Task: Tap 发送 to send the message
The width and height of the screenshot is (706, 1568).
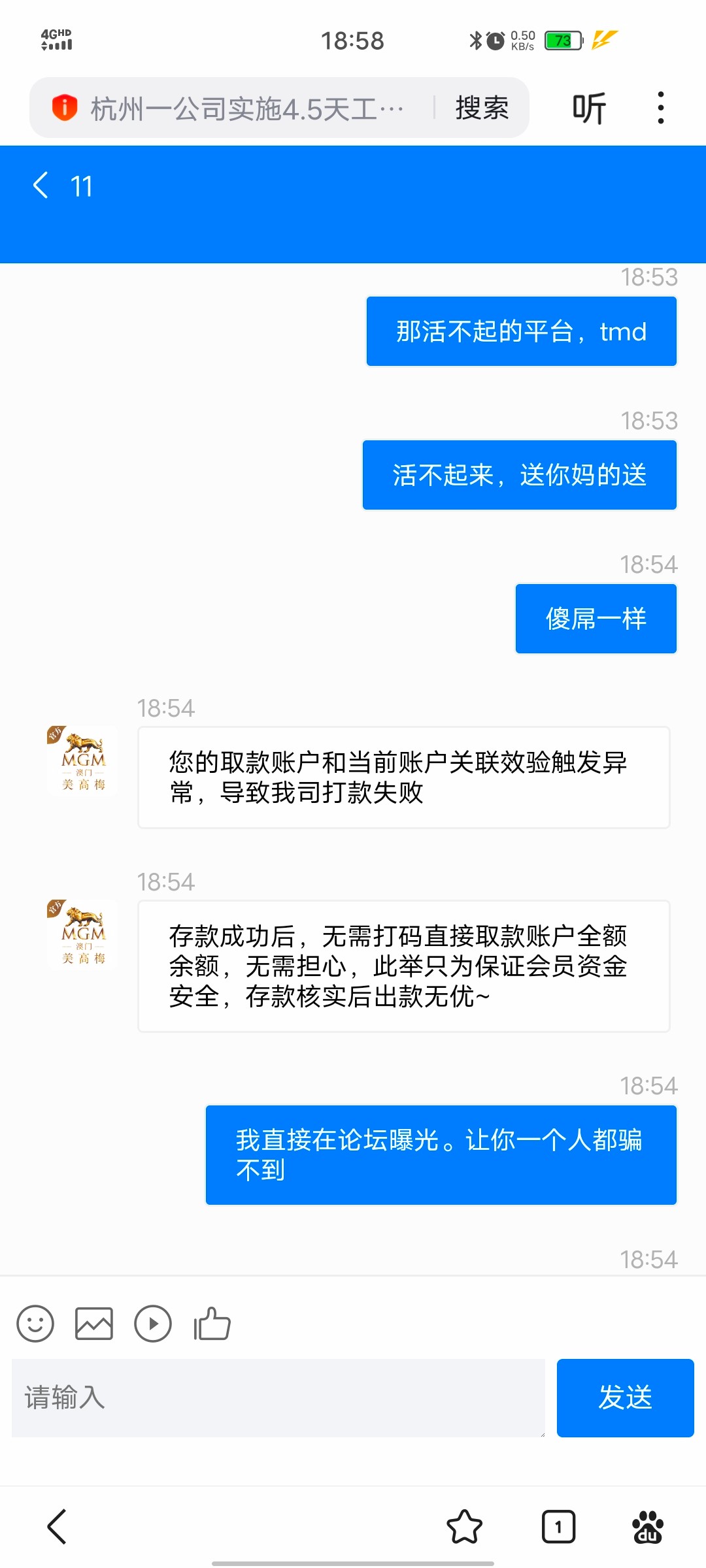Action: (625, 1397)
